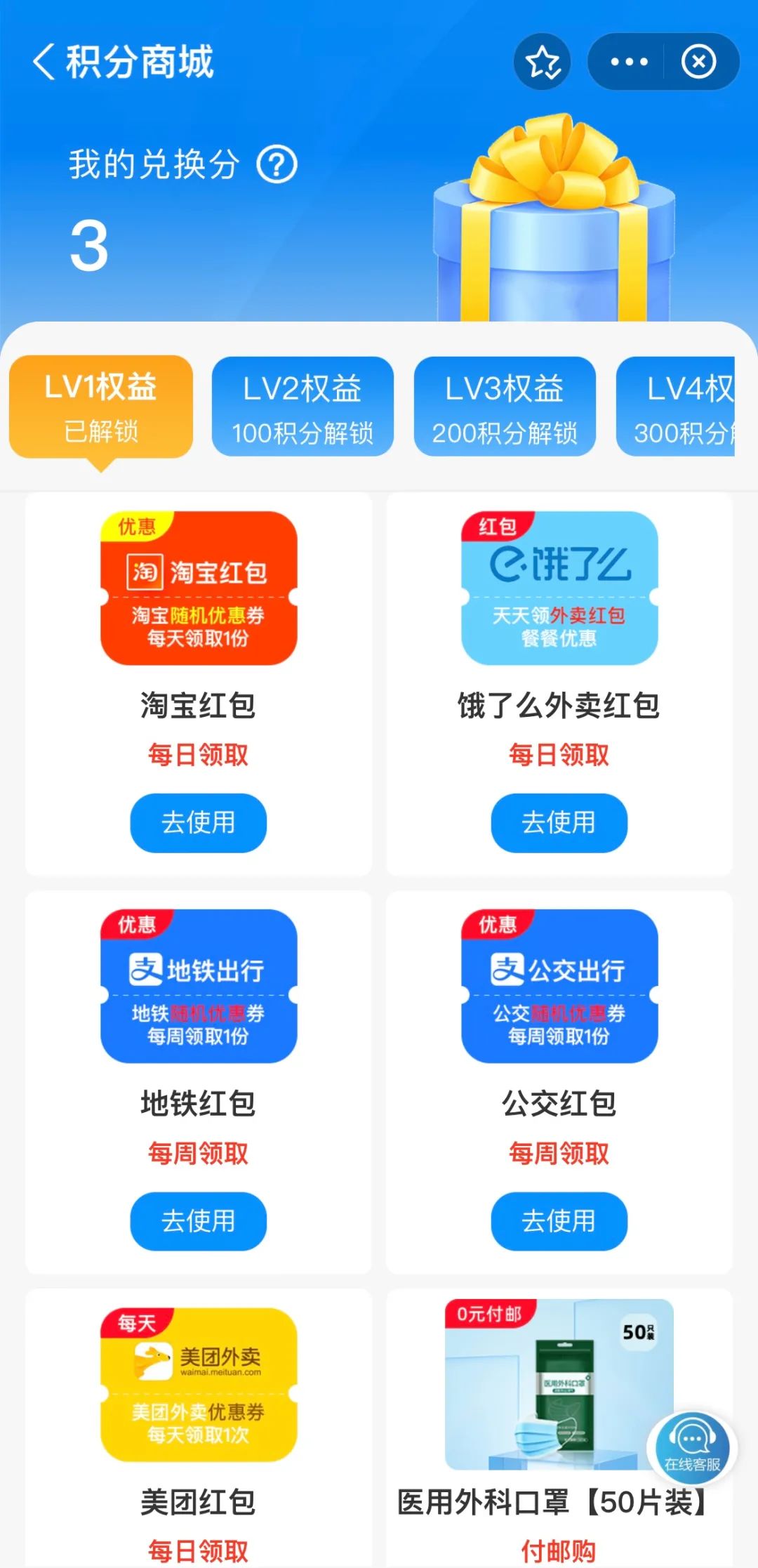Open the 饿了么 coupon card
The height and width of the screenshot is (1568, 758).
[559, 588]
